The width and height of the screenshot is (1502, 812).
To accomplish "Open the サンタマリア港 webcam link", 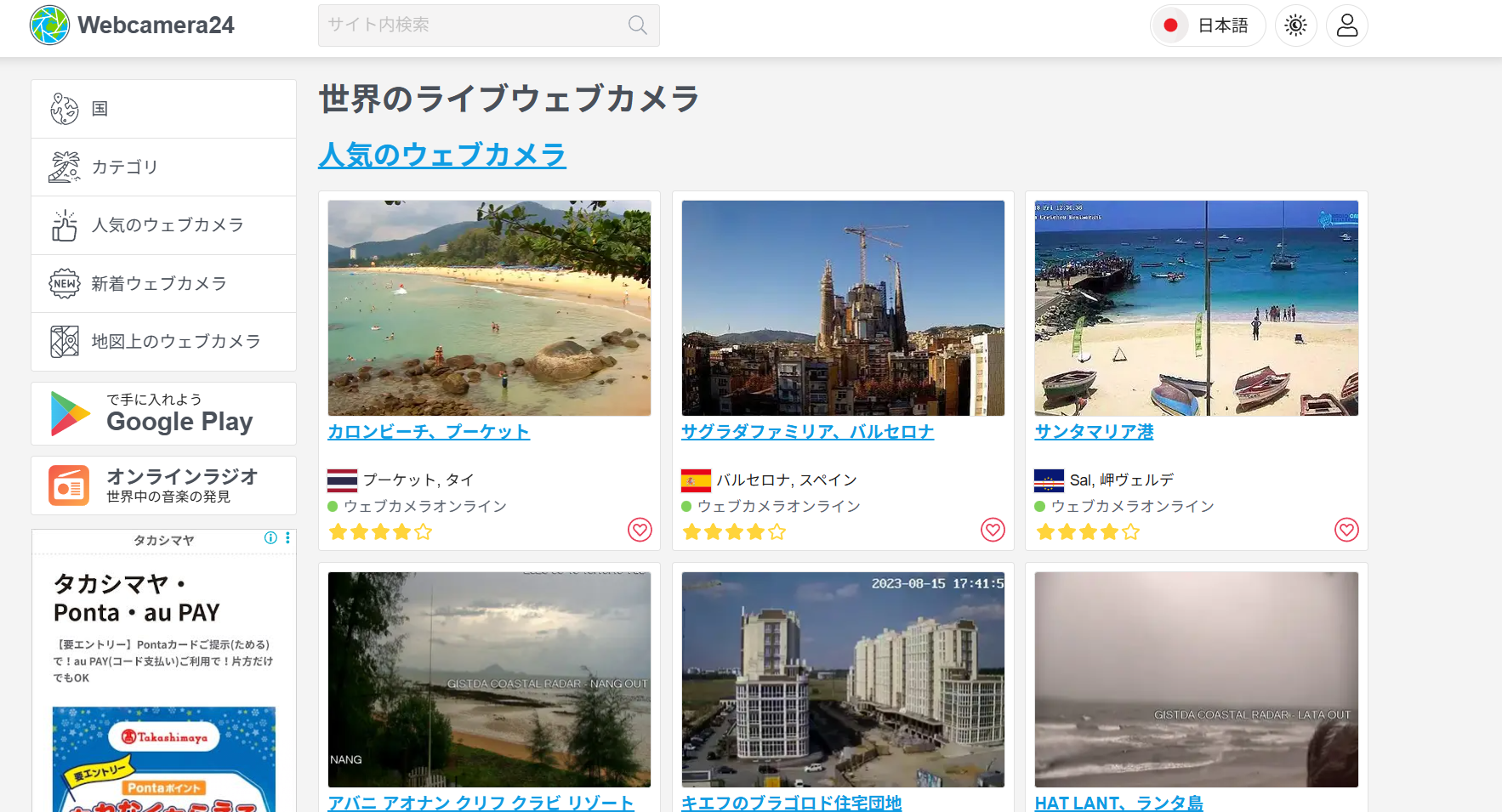I will click(1094, 432).
